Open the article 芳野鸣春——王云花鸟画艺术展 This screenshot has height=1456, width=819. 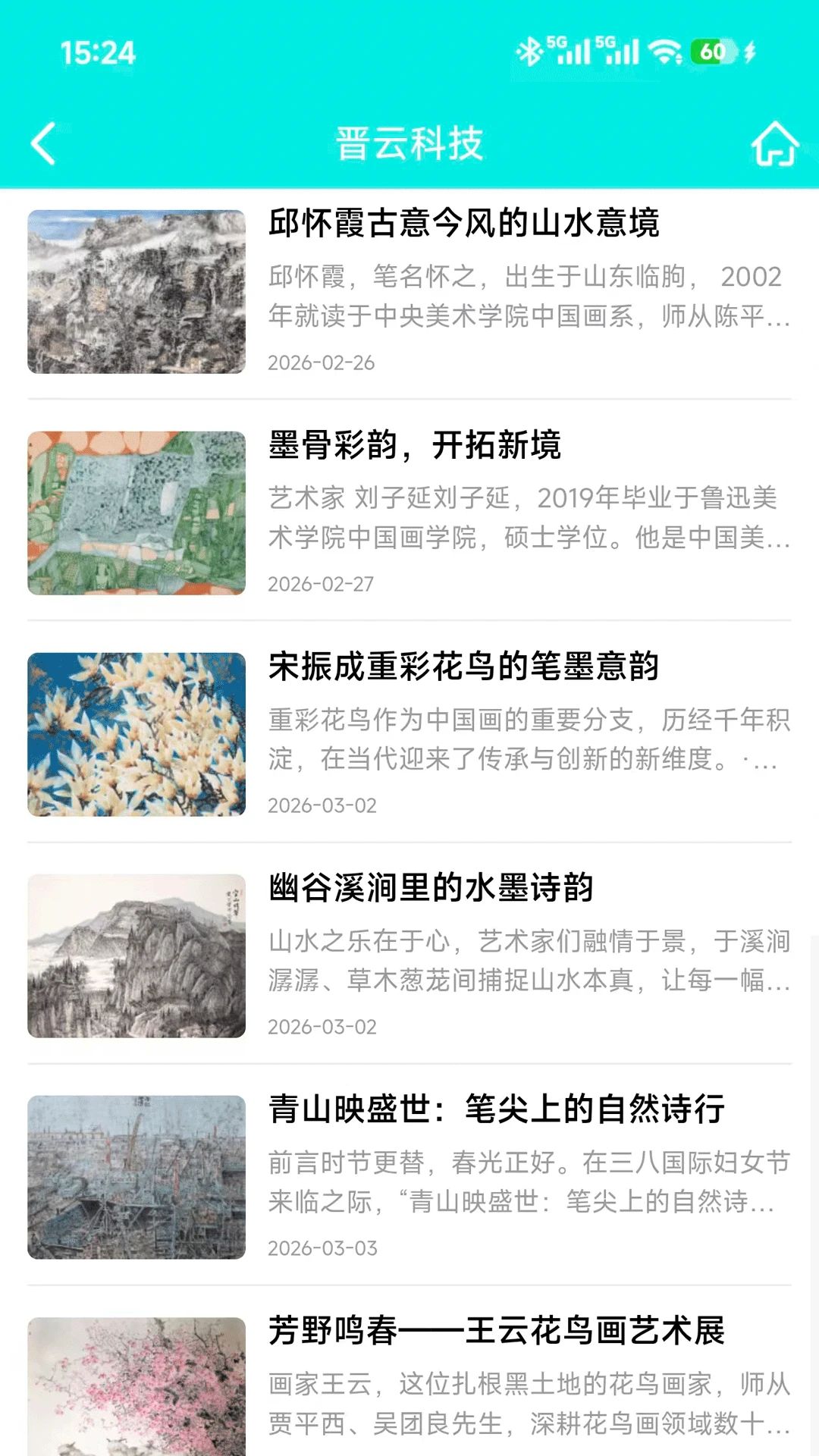498,1332
